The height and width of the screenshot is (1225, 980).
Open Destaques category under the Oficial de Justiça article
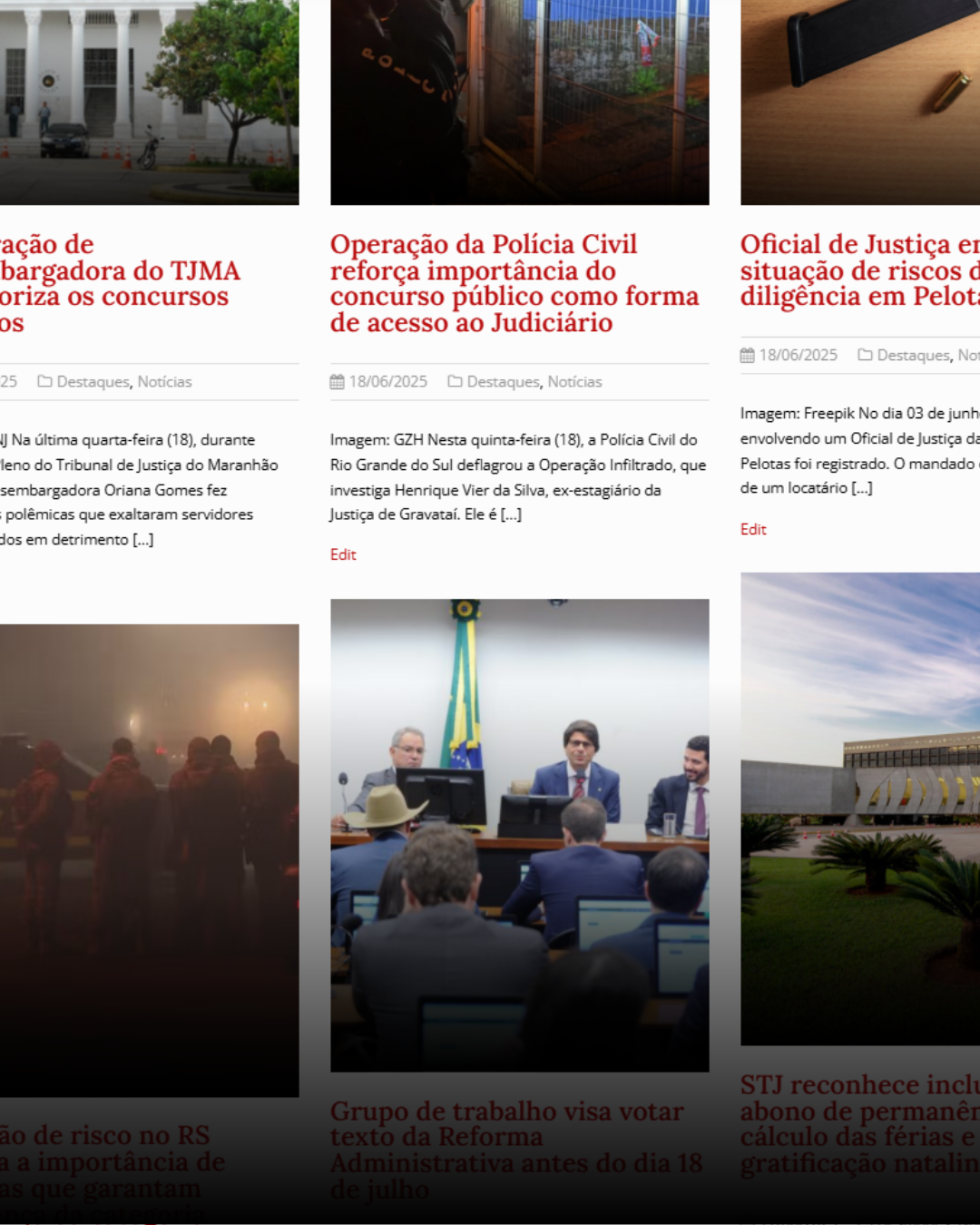coord(913,356)
